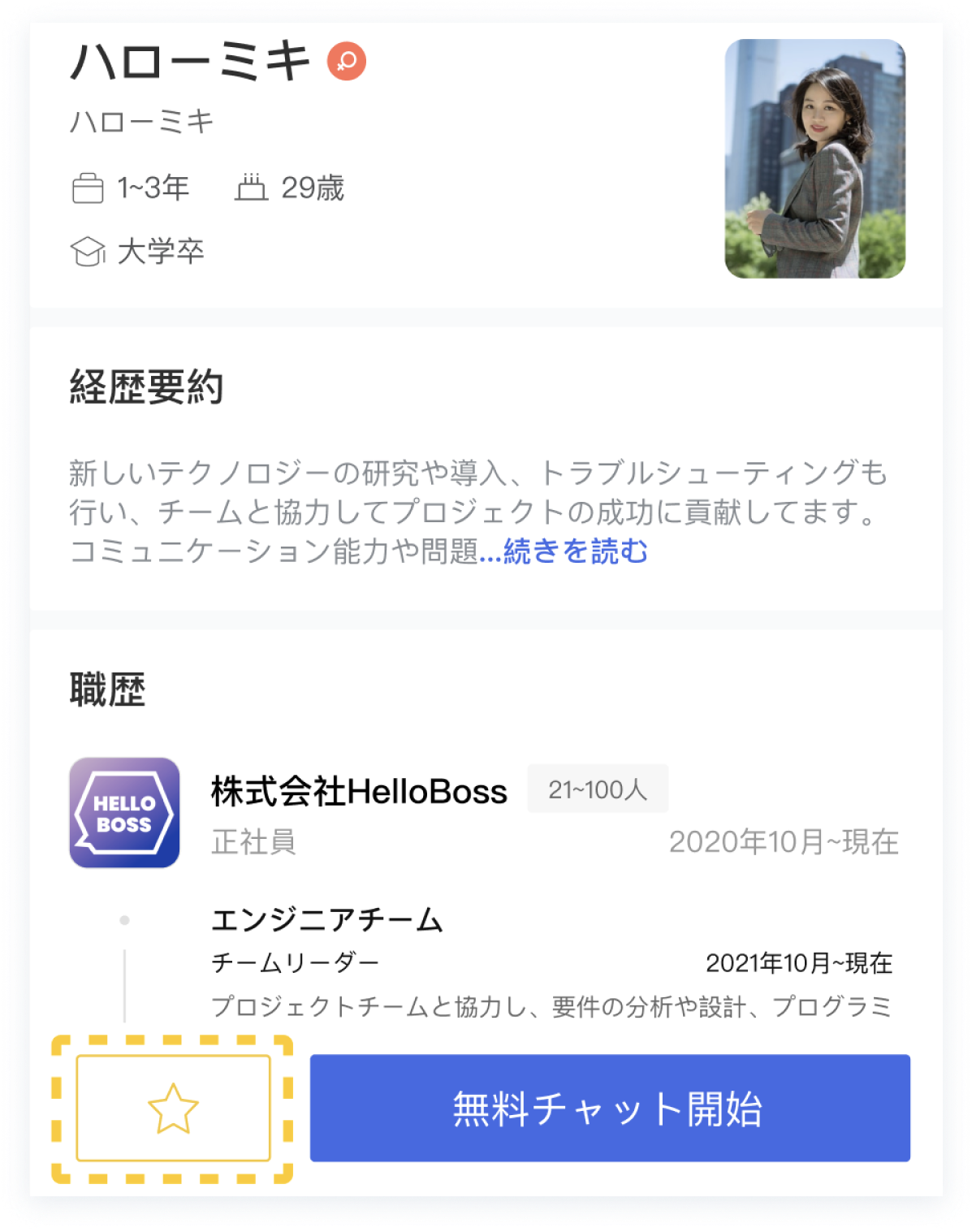Open 株式会社HelloBoss company entry
The height and width of the screenshot is (1232, 972).
coord(359,792)
